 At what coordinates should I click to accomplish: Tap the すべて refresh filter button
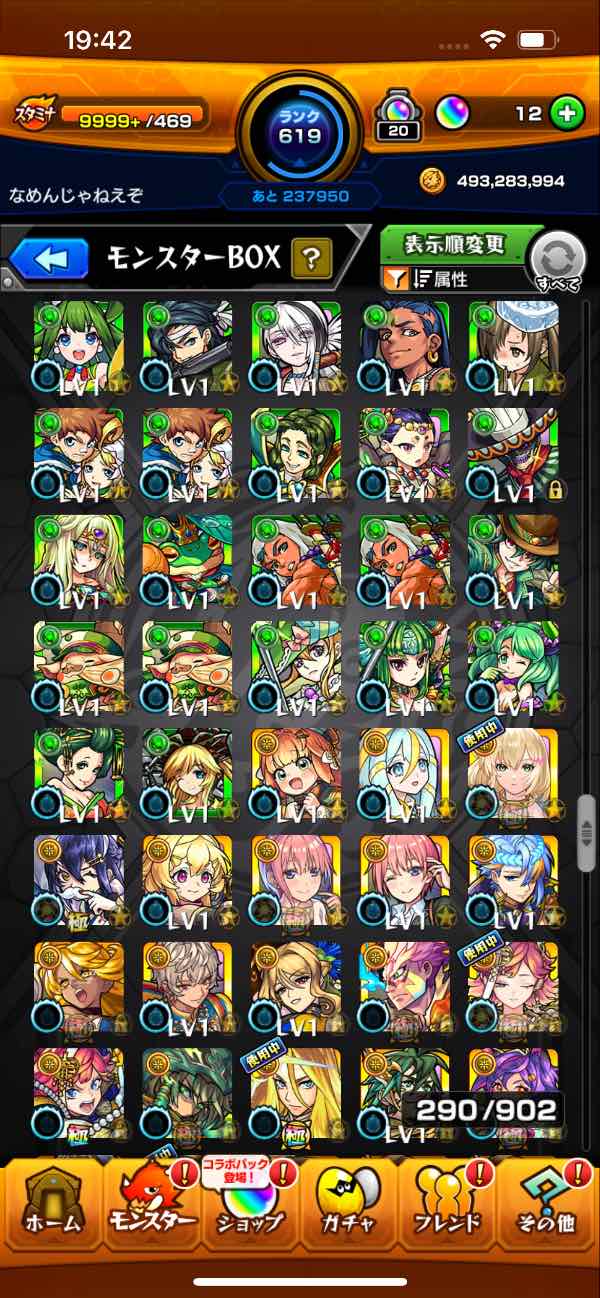click(x=559, y=262)
